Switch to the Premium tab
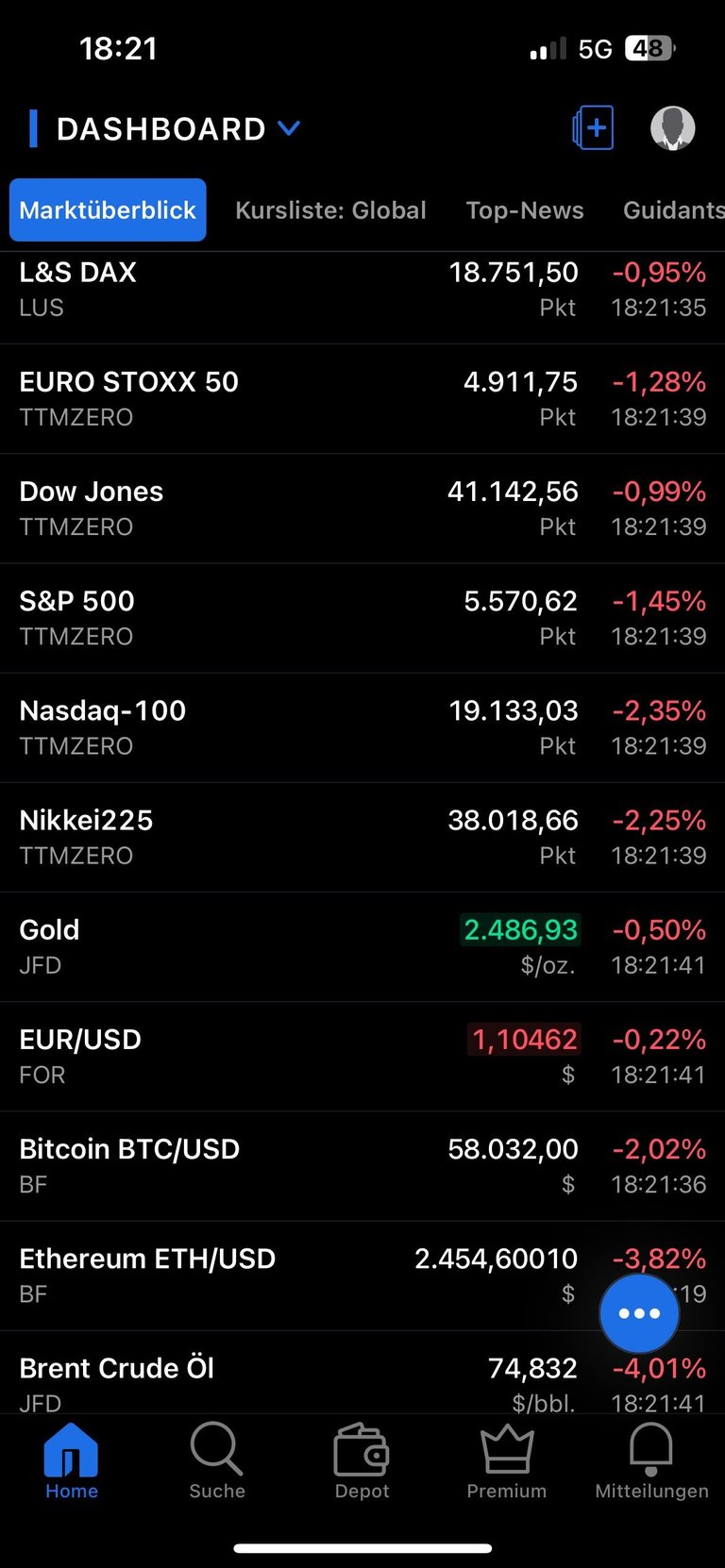 [507, 1460]
